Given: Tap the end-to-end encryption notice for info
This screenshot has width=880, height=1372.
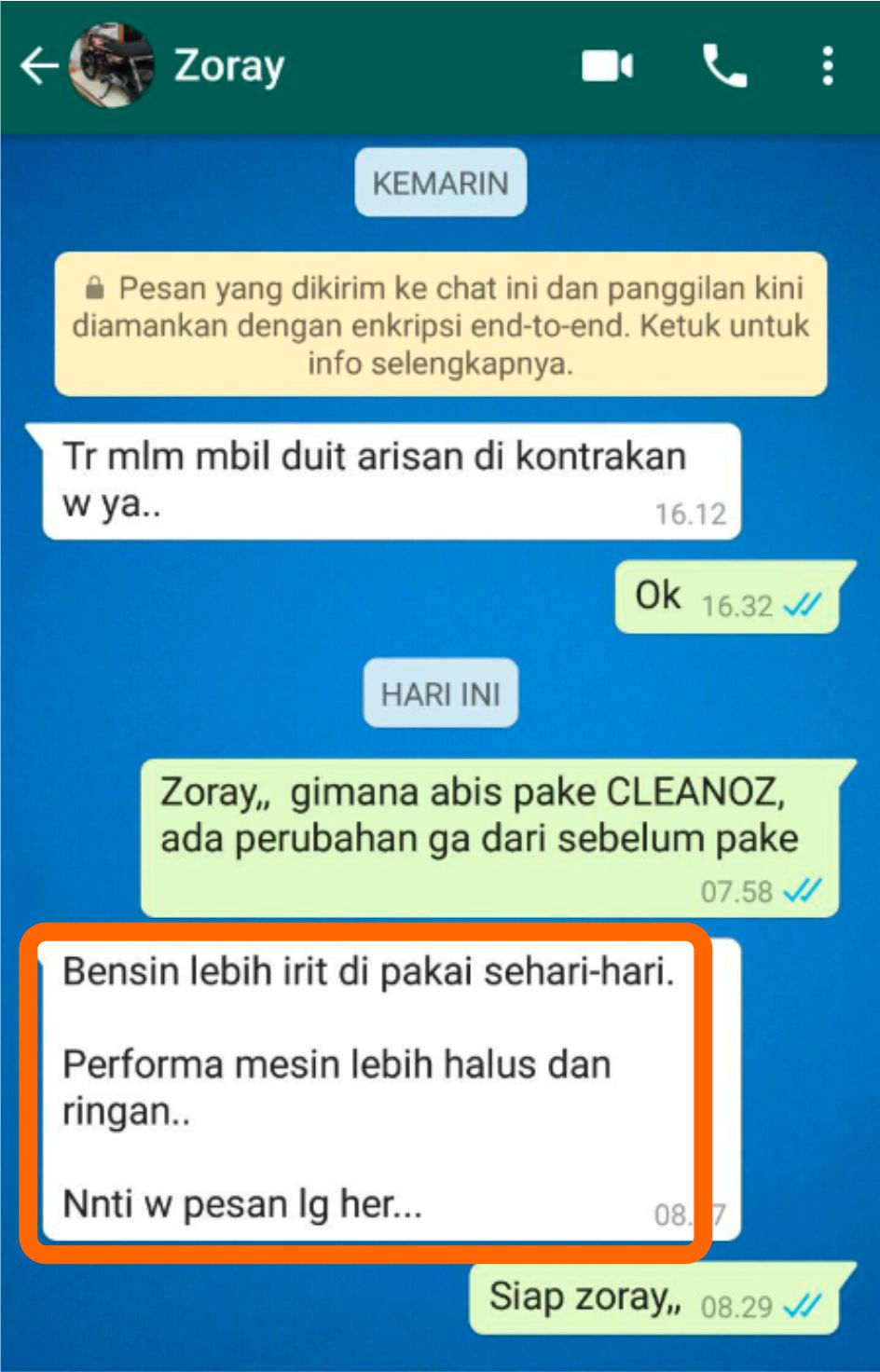Looking at the screenshot, I should point(440,324).
